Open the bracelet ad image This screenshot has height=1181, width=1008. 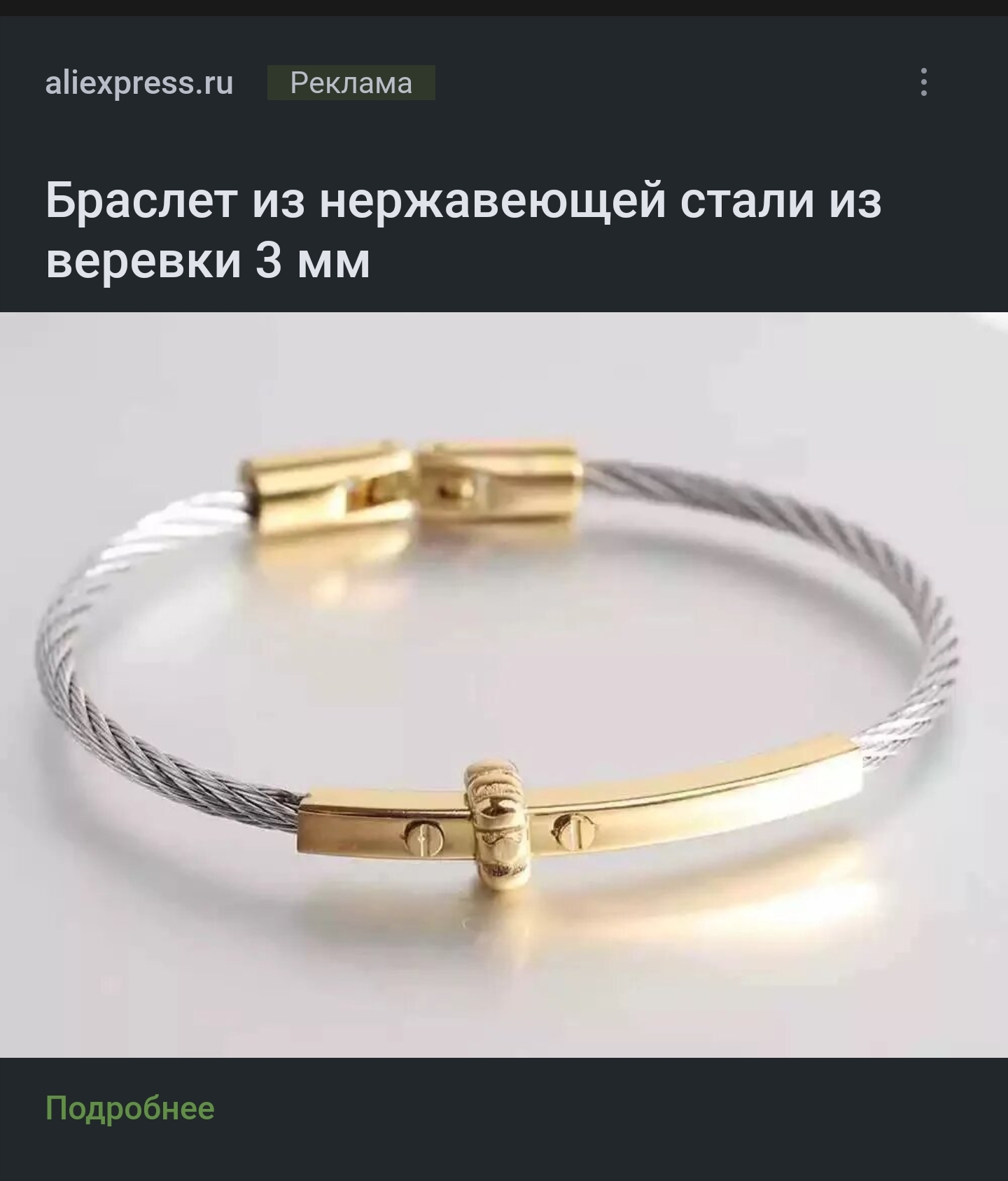(x=504, y=684)
